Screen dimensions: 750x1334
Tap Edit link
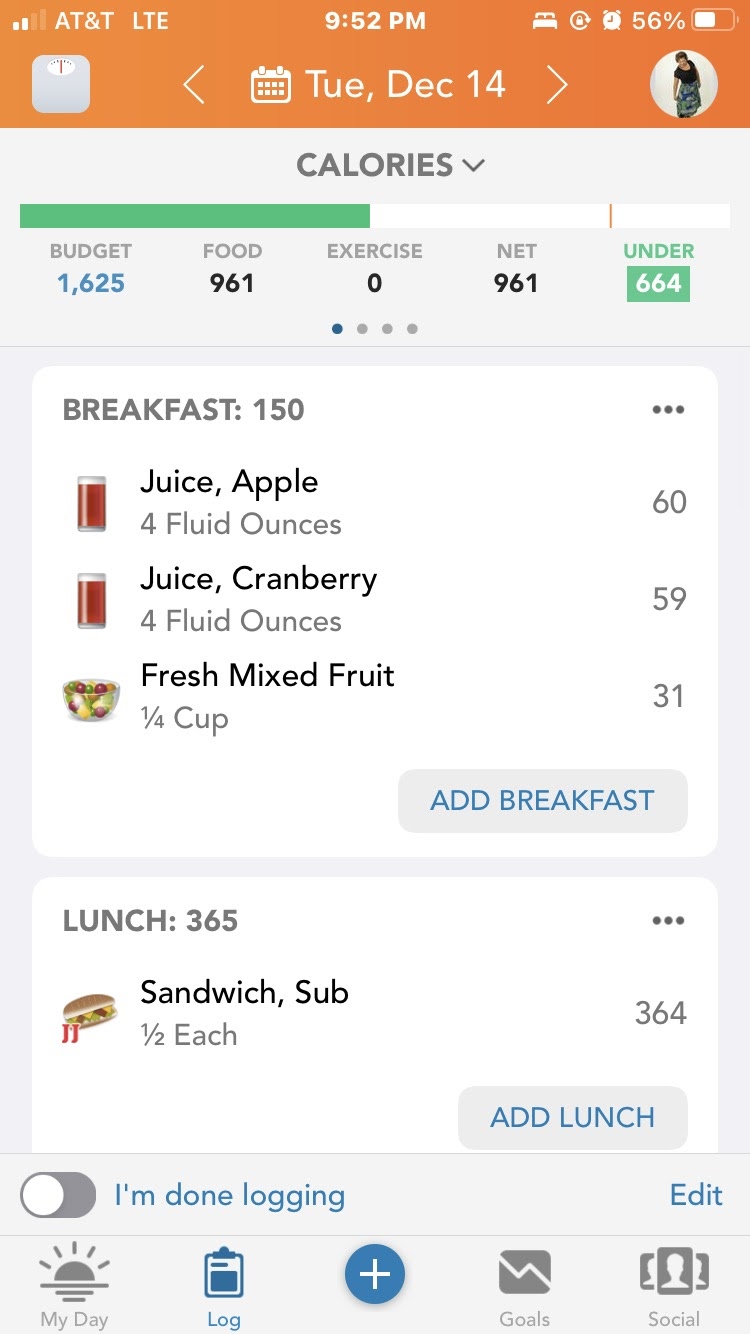click(x=696, y=1196)
